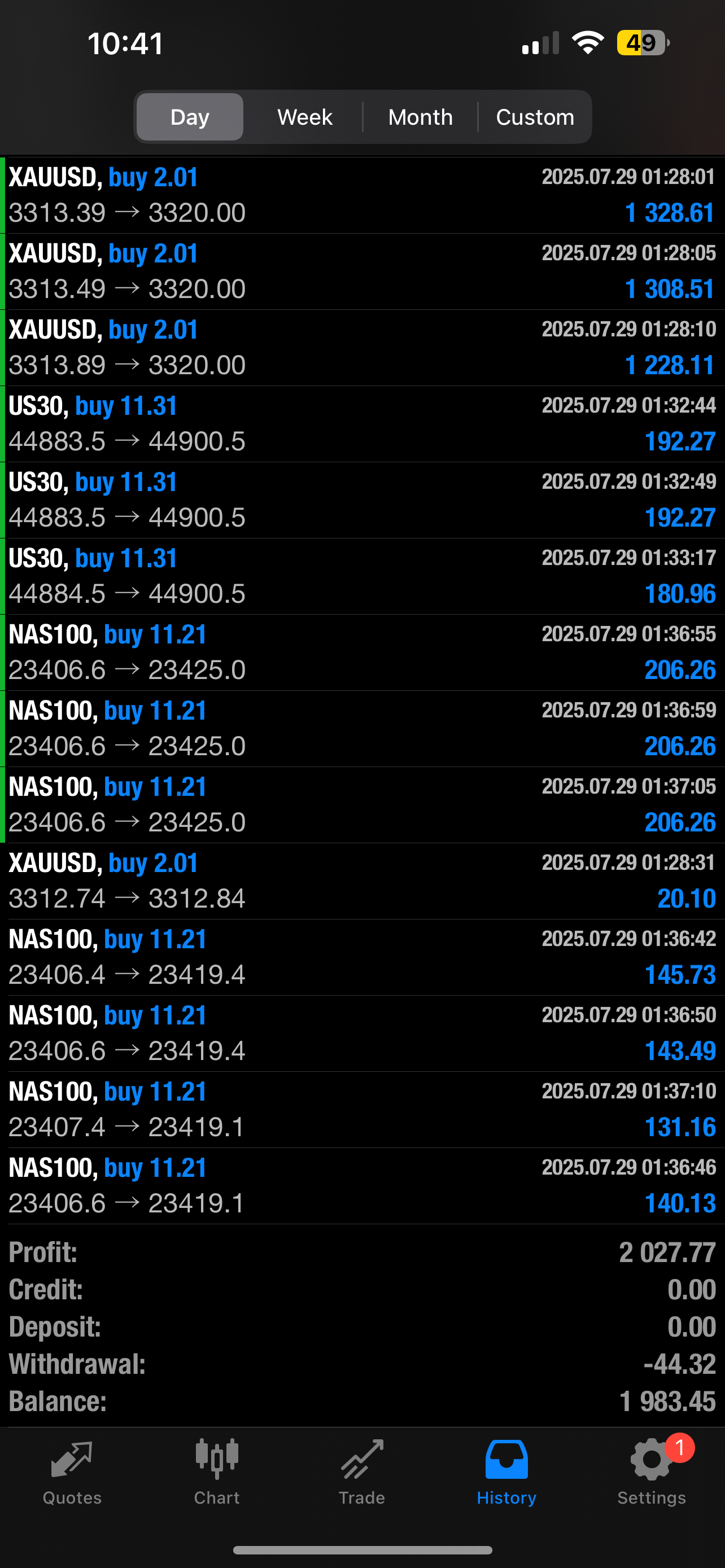Select the first XAUUSD buy 2.01 trade
725x1568 pixels.
click(362, 195)
